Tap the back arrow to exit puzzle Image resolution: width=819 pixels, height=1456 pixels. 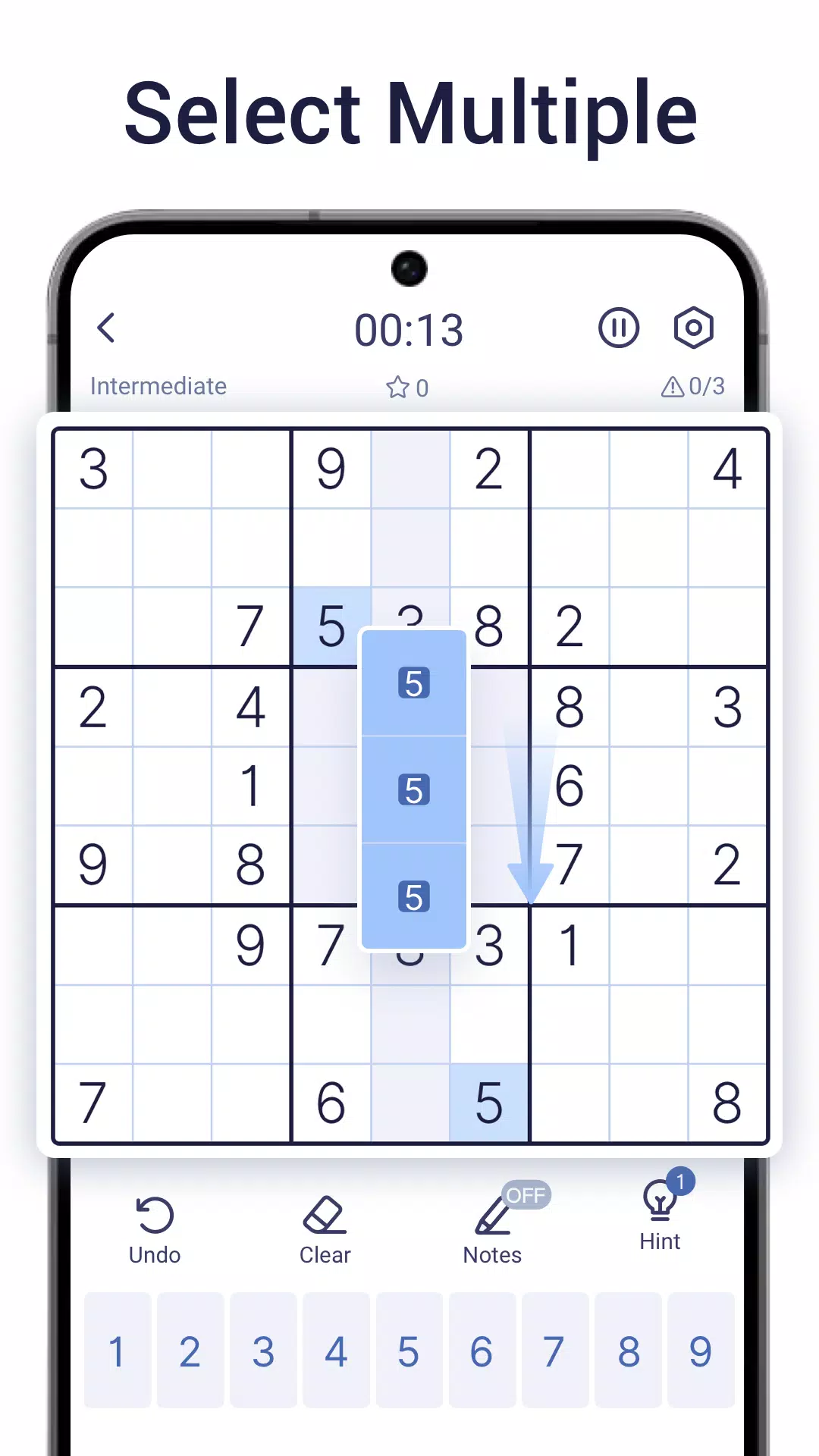105,328
